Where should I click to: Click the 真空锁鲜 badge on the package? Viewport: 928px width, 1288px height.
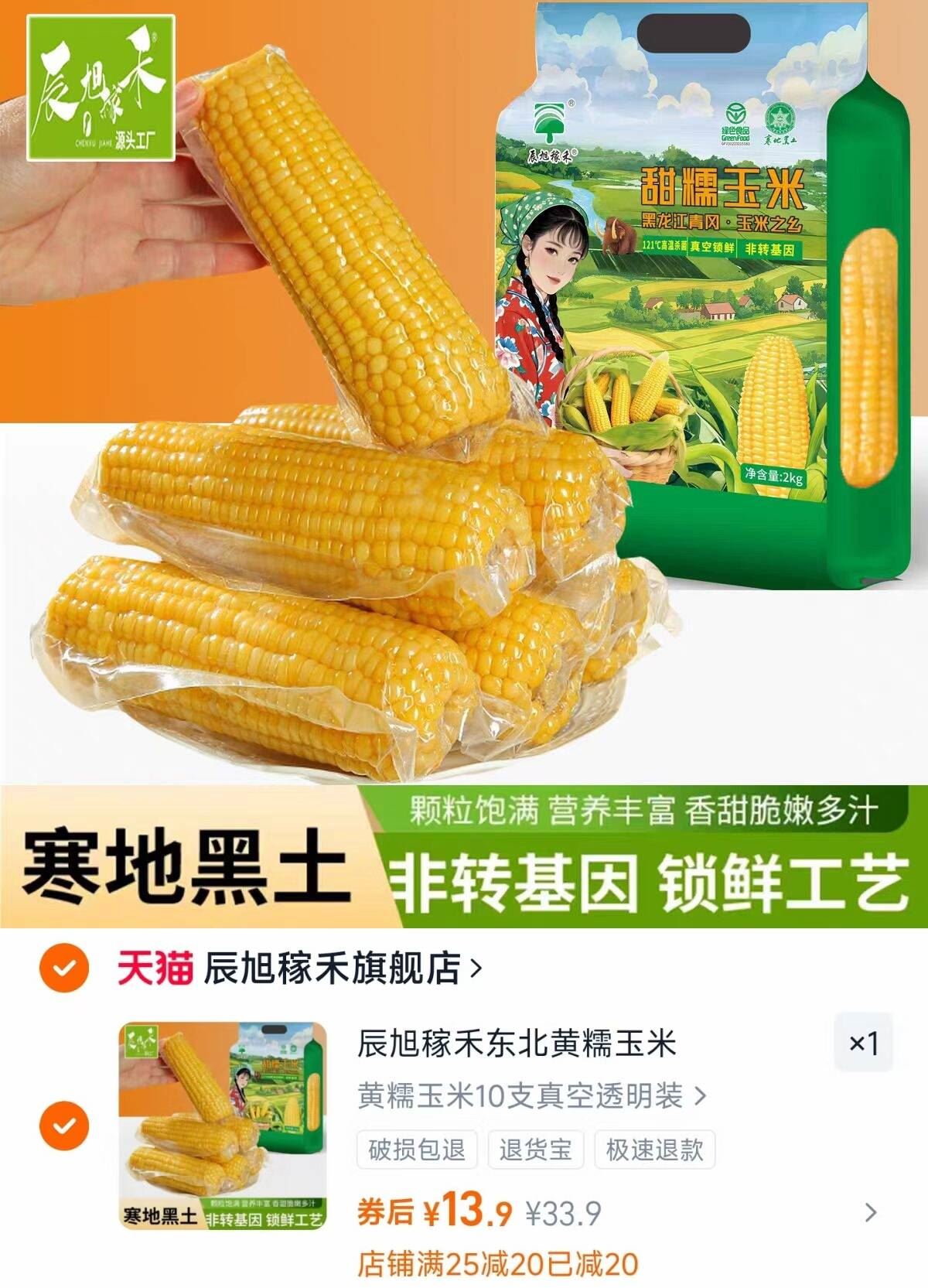[713, 248]
